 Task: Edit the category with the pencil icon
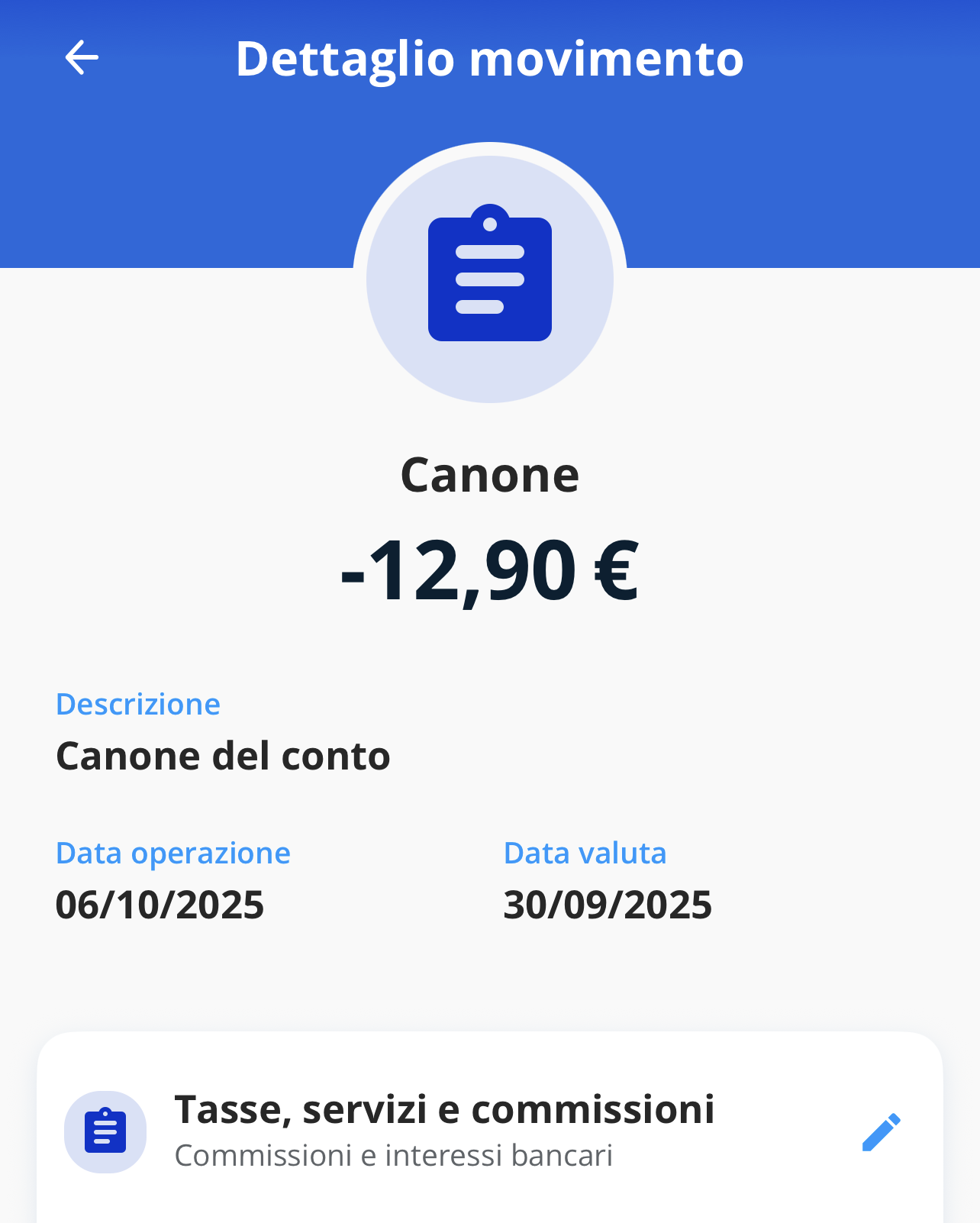pyautogui.click(x=881, y=1132)
